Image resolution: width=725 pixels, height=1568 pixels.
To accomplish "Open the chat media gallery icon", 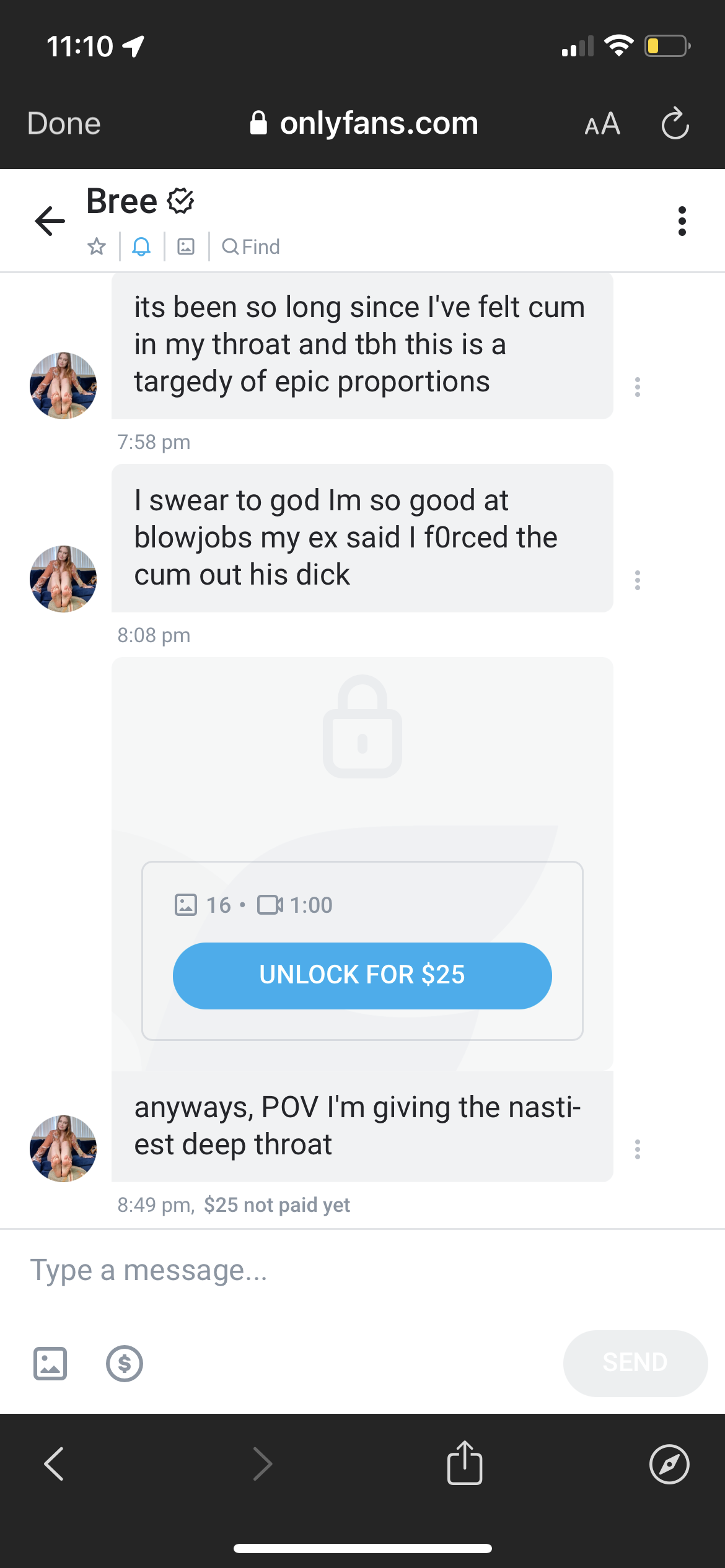I will pos(186,246).
